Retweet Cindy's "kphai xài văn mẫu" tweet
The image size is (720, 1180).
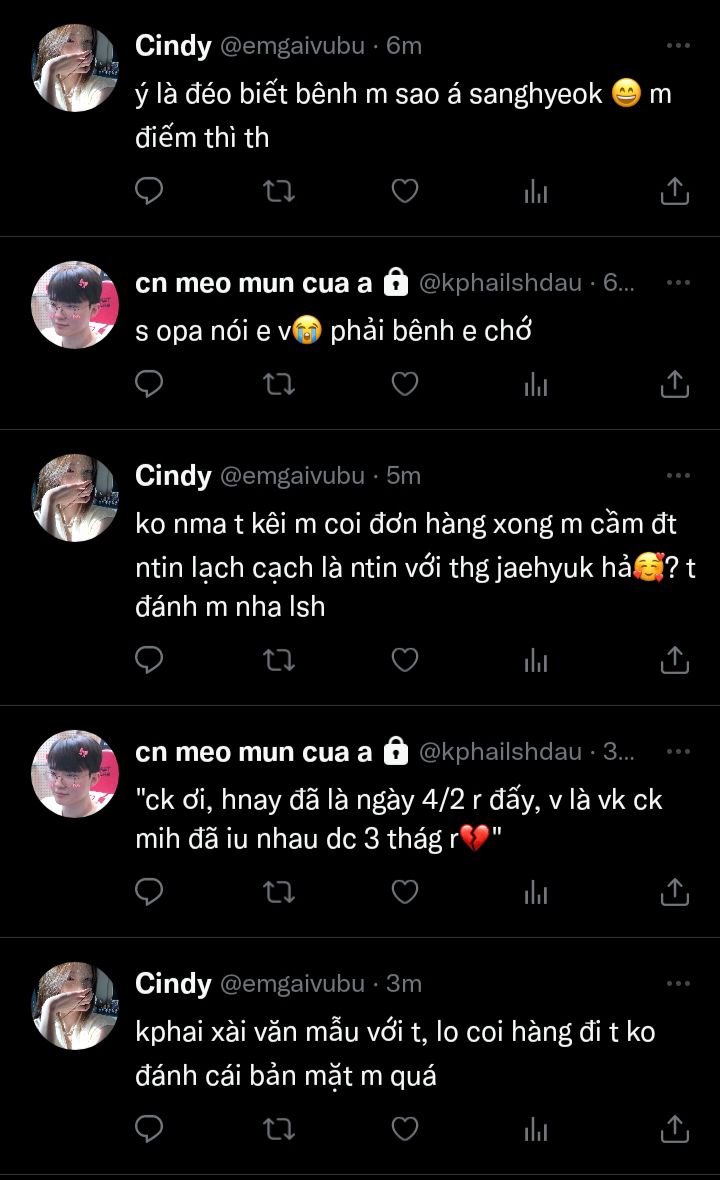(278, 1129)
